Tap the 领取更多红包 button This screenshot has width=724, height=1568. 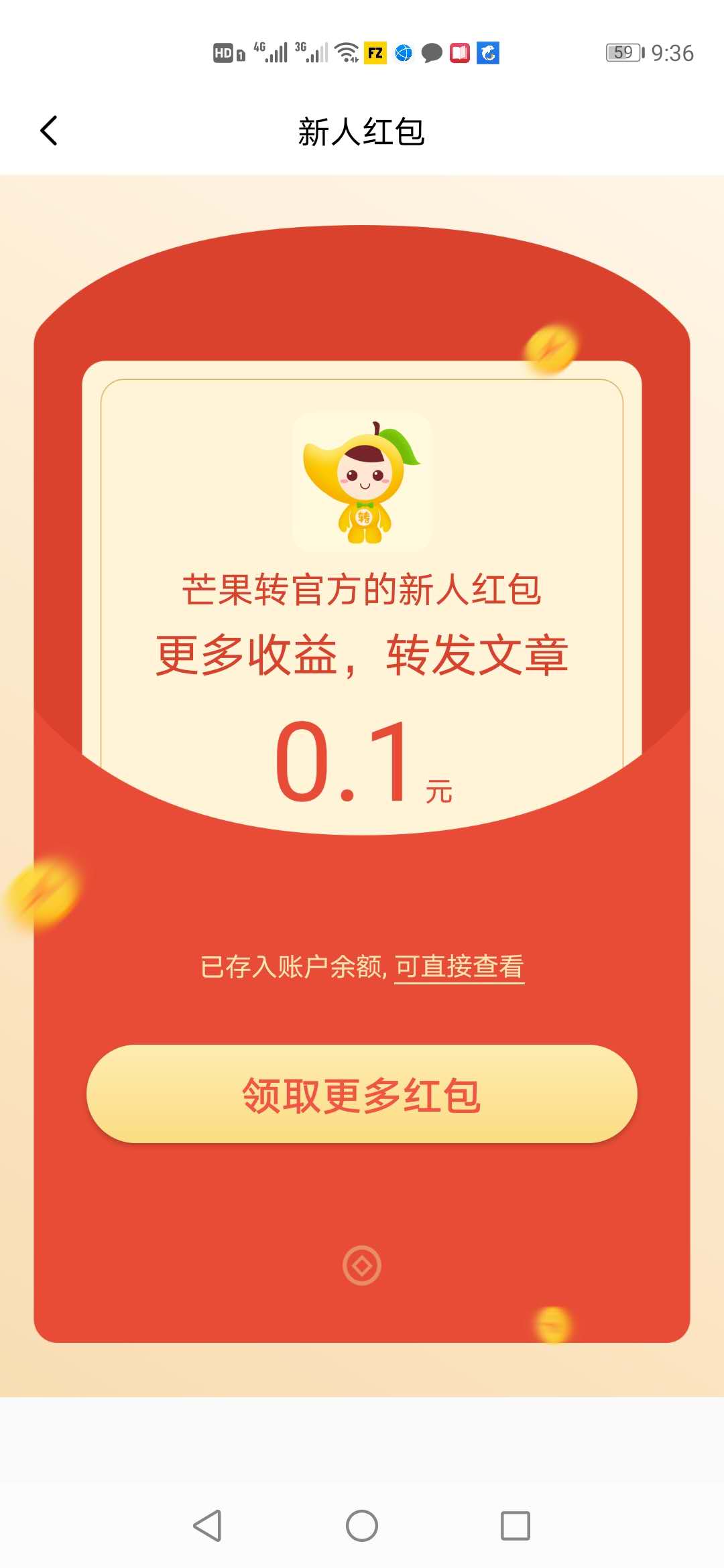click(362, 1094)
